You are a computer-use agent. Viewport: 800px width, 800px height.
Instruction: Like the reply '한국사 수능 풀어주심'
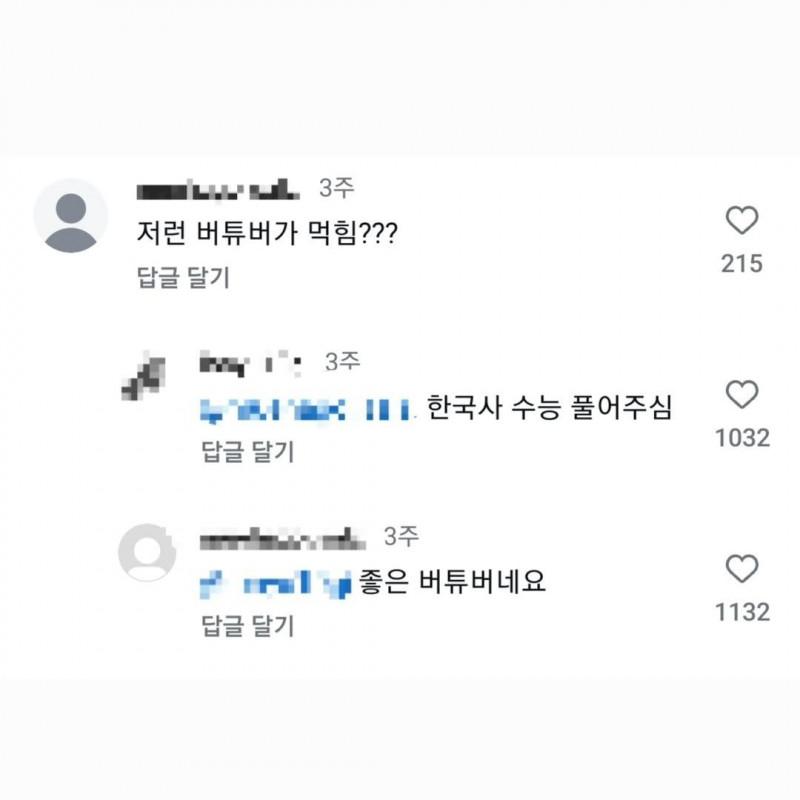tap(741, 395)
